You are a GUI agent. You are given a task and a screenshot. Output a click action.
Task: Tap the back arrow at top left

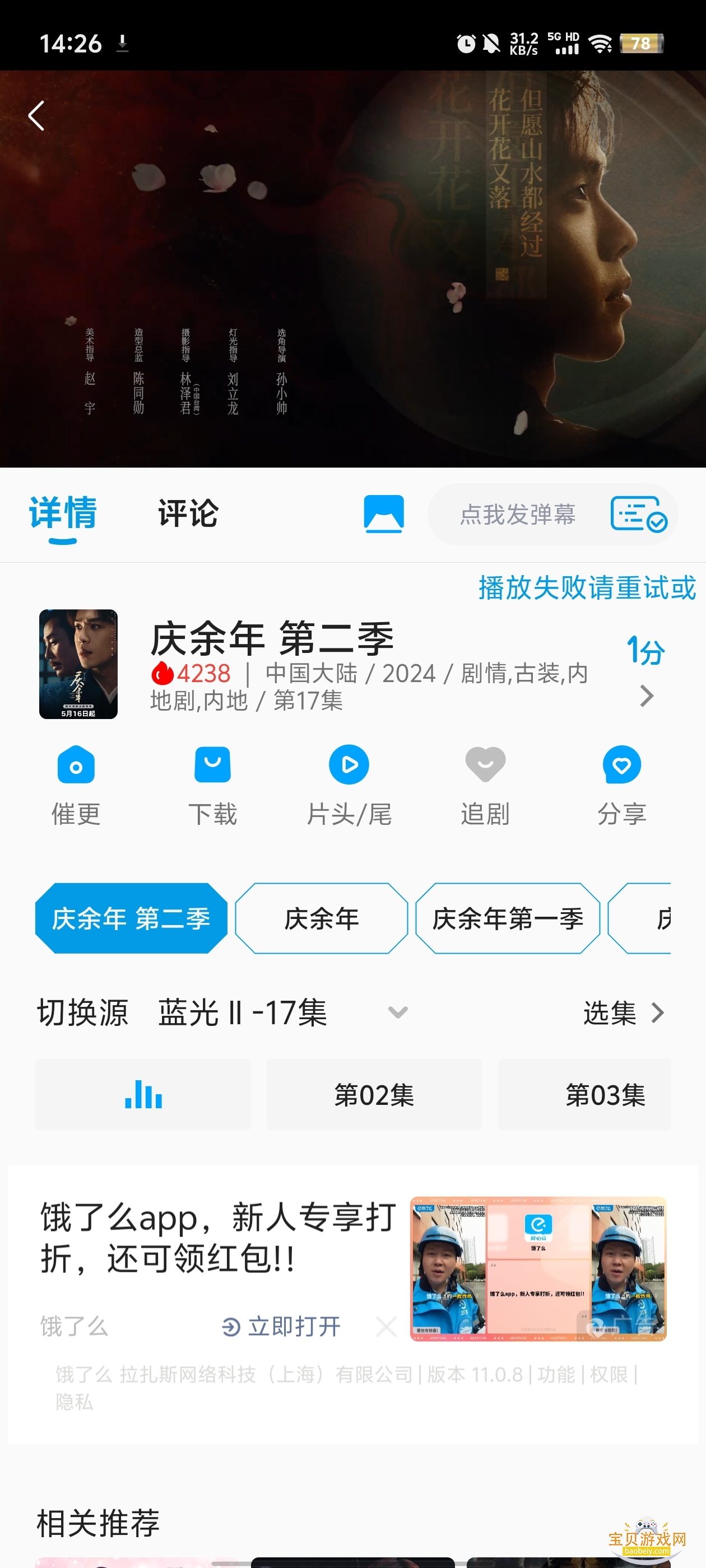click(36, 116)
